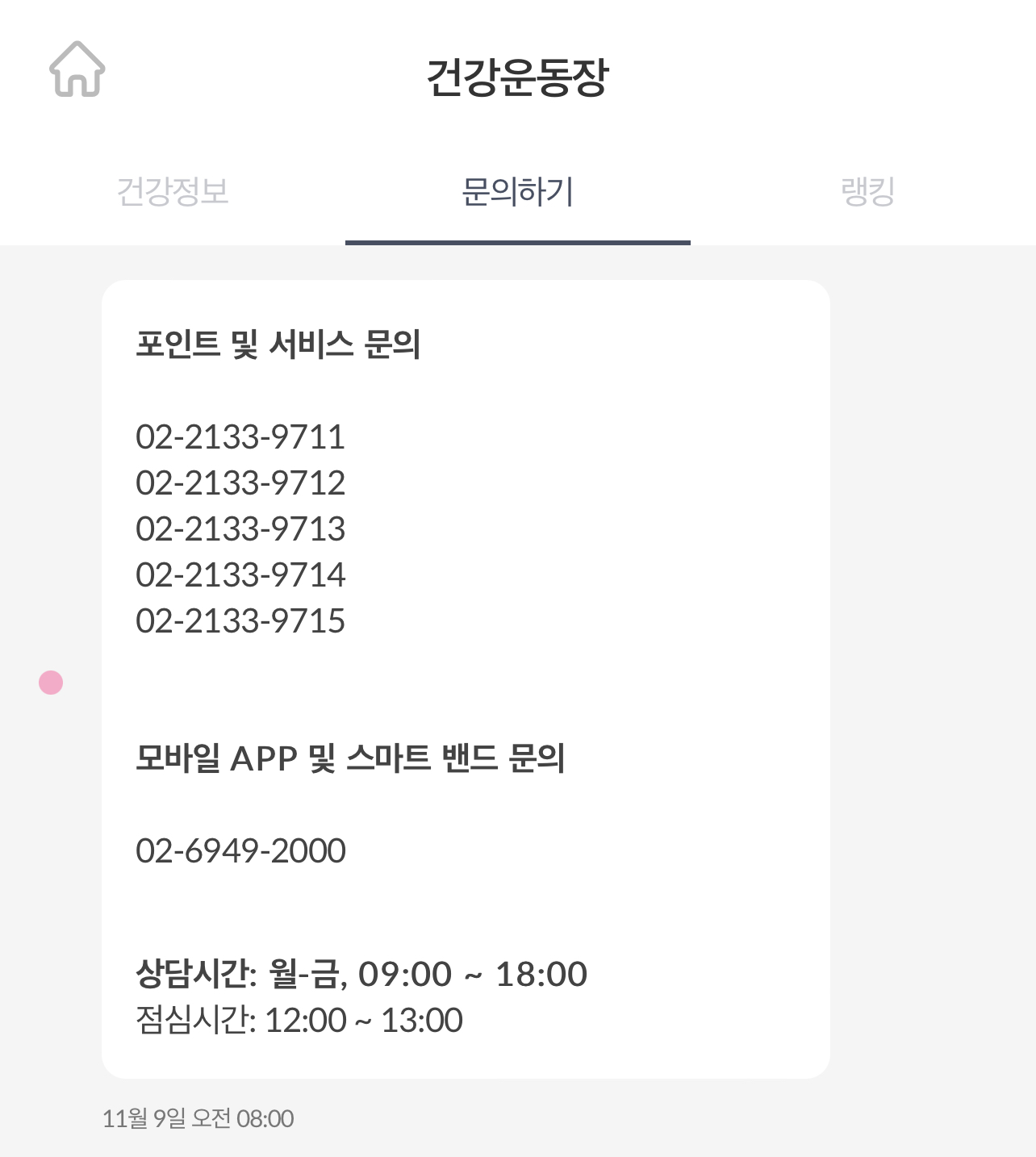The width and height of the screenshot is (1036, 1157).
Task: Call the smart band inquiry line 02-6949-2000
Action: pyautogui.click(x=240, y=849)
